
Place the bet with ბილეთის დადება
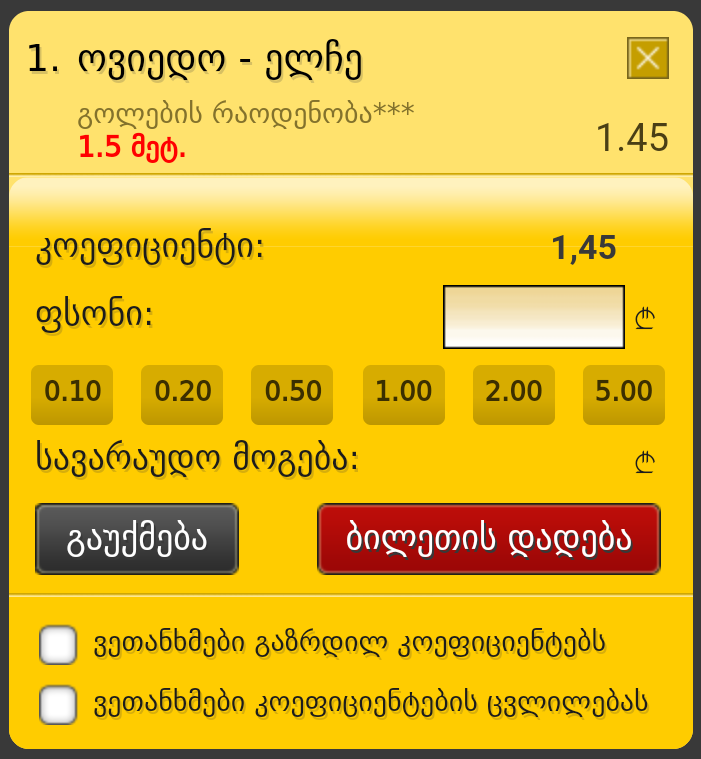489,539
